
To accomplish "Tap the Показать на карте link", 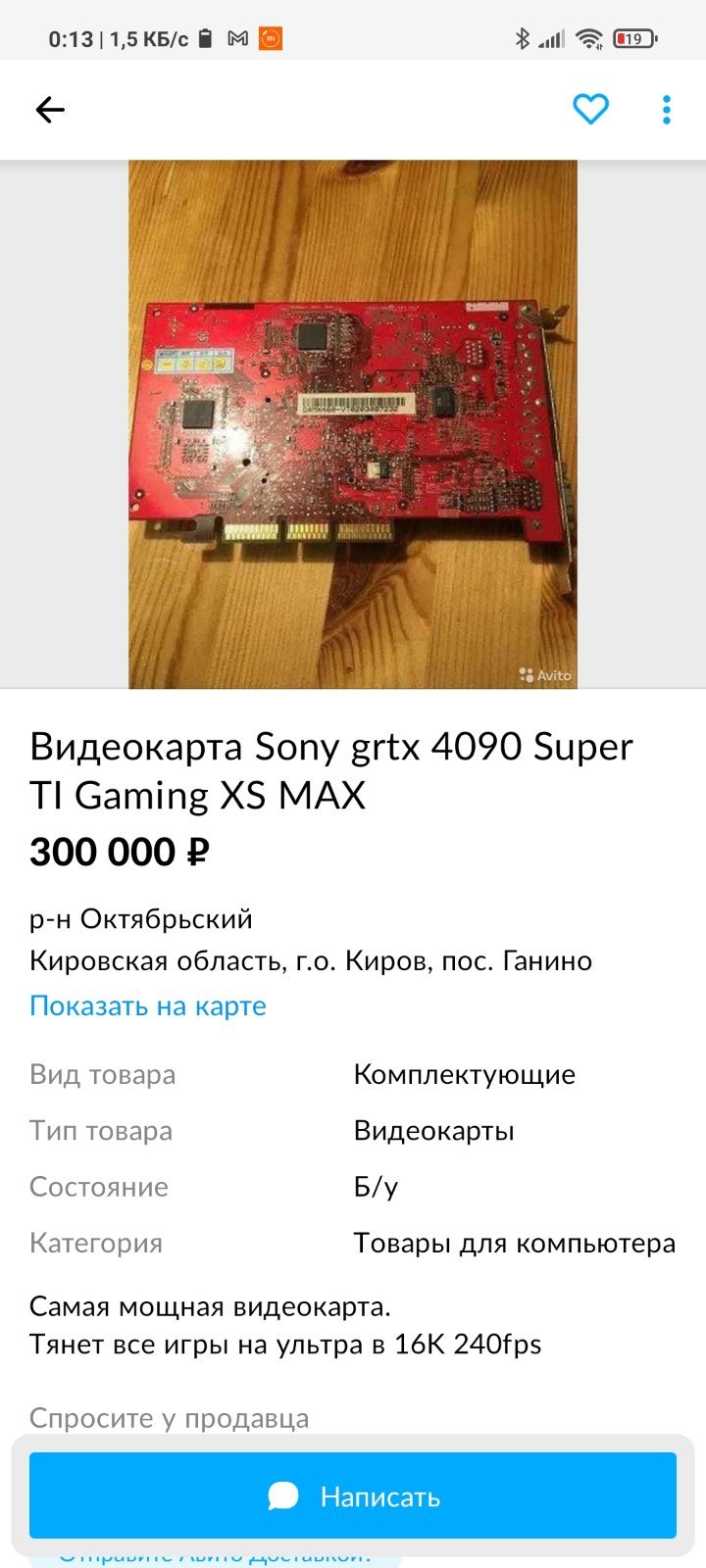I will 148,1005.
